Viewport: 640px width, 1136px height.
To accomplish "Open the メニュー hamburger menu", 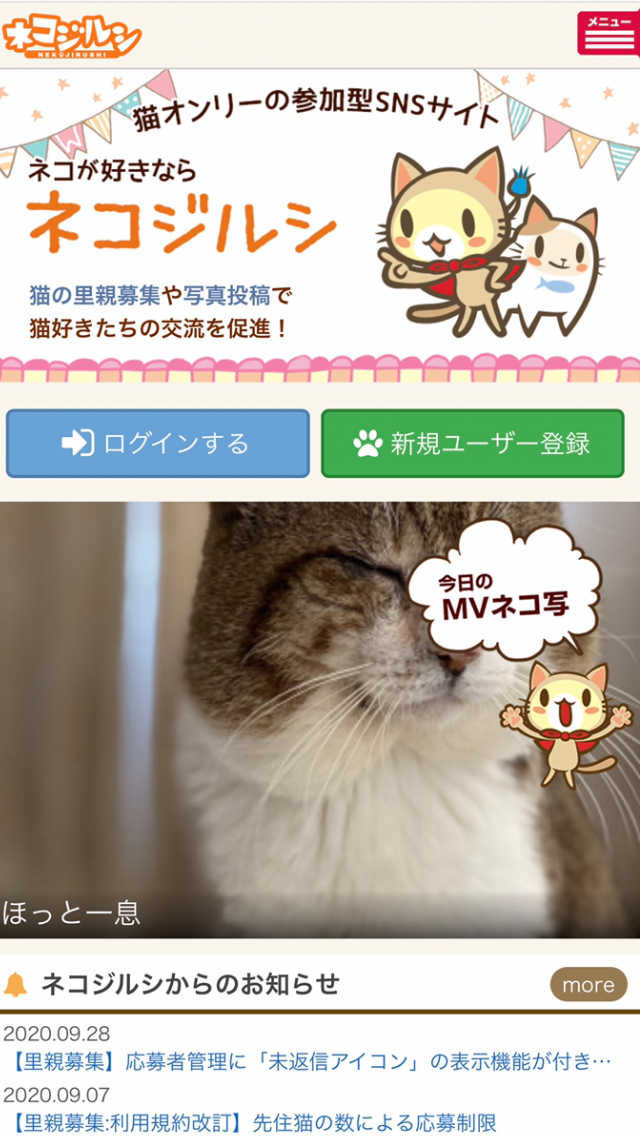I will tap(607, 33).
